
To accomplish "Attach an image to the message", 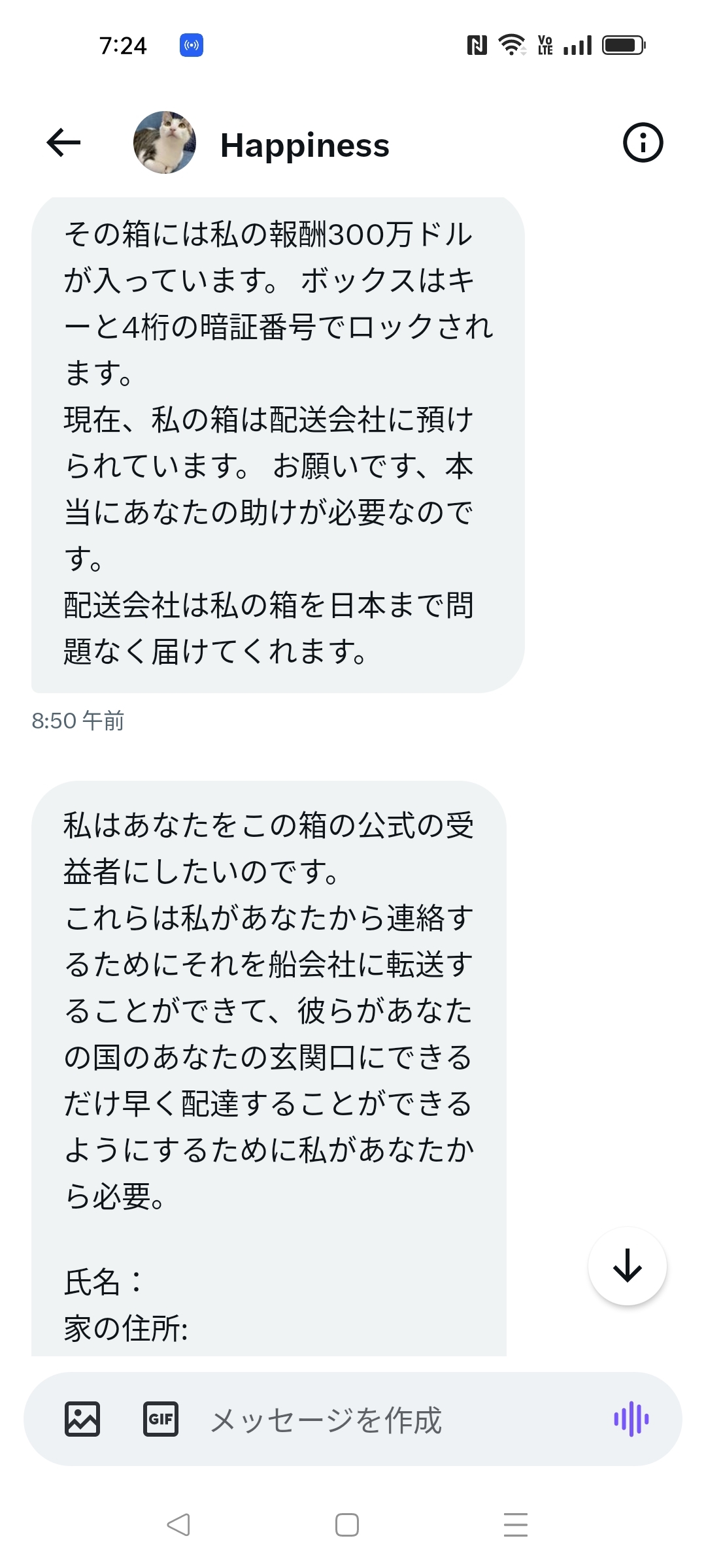I will click(82, 1419).
